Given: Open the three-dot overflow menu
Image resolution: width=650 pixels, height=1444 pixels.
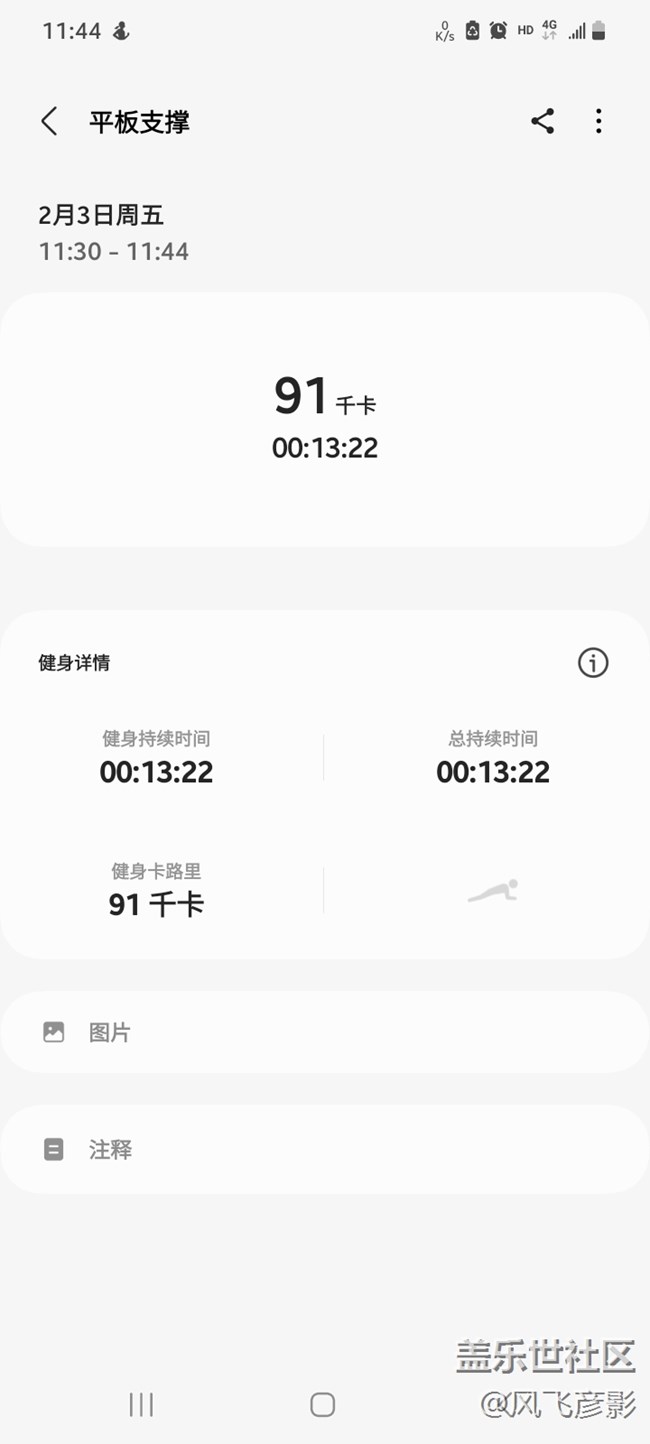Looking at the screenshot, I should click(598, 122).
